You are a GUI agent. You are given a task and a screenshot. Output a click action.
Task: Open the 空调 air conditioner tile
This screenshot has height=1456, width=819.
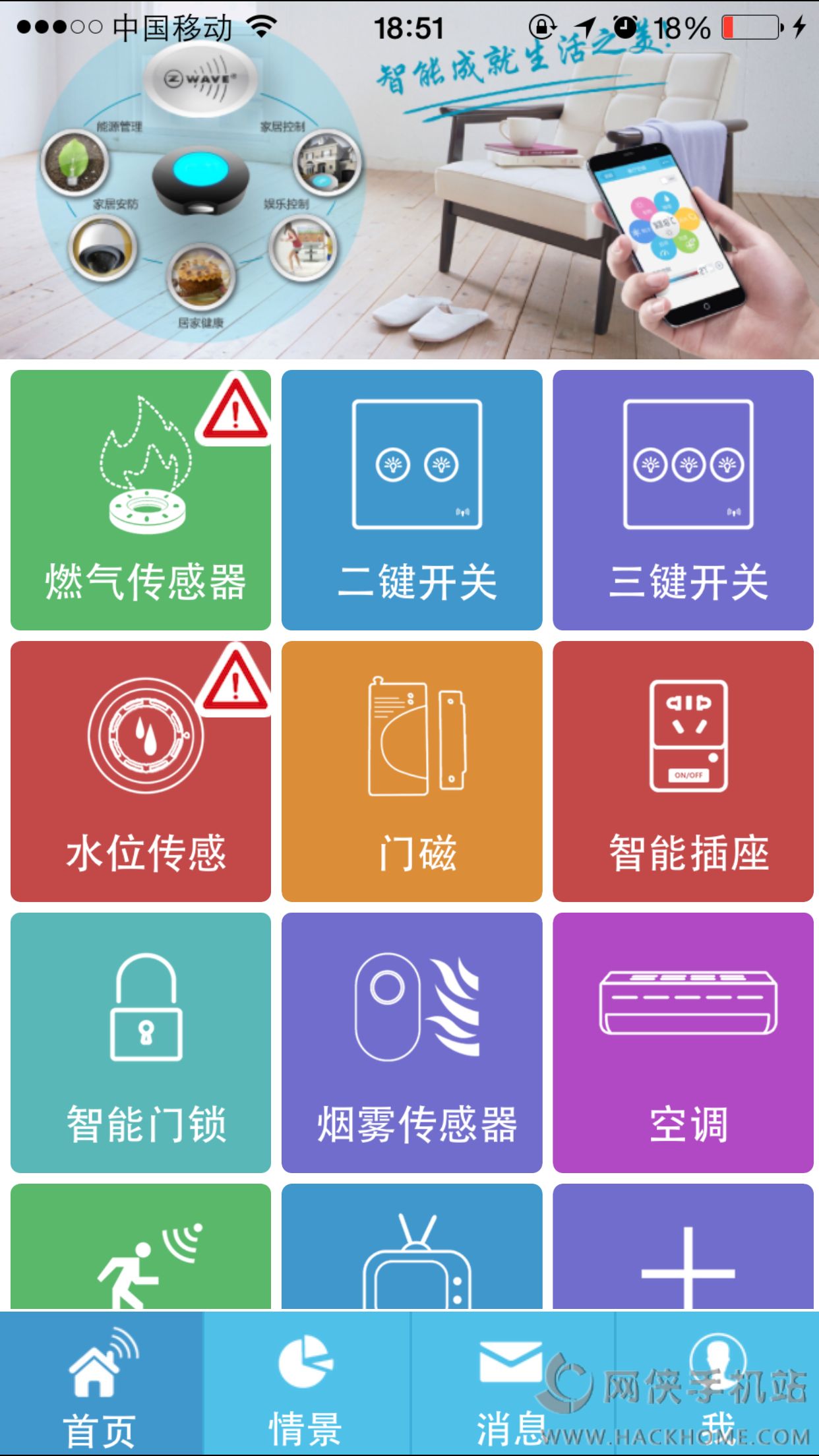point(682,1042)
